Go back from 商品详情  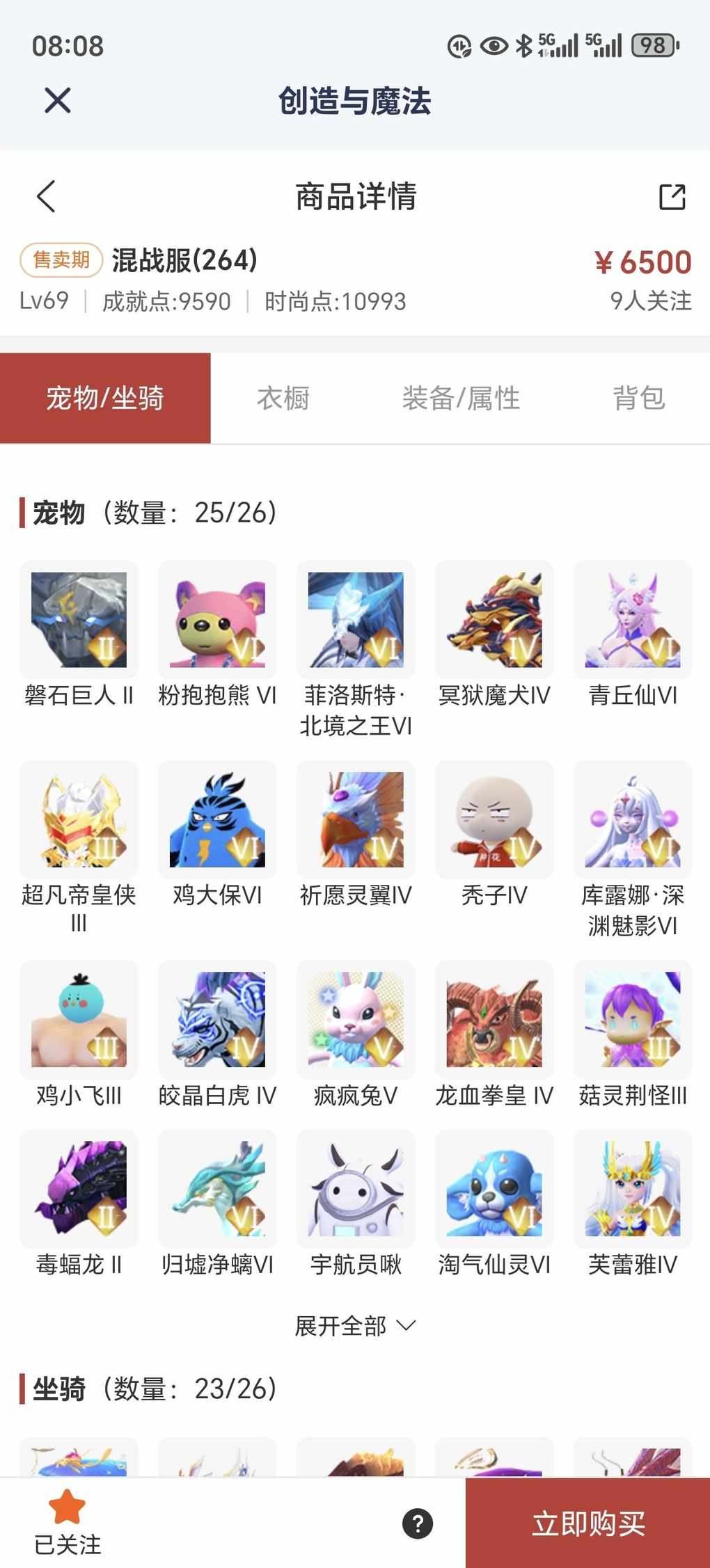click(x=46, y=196)
